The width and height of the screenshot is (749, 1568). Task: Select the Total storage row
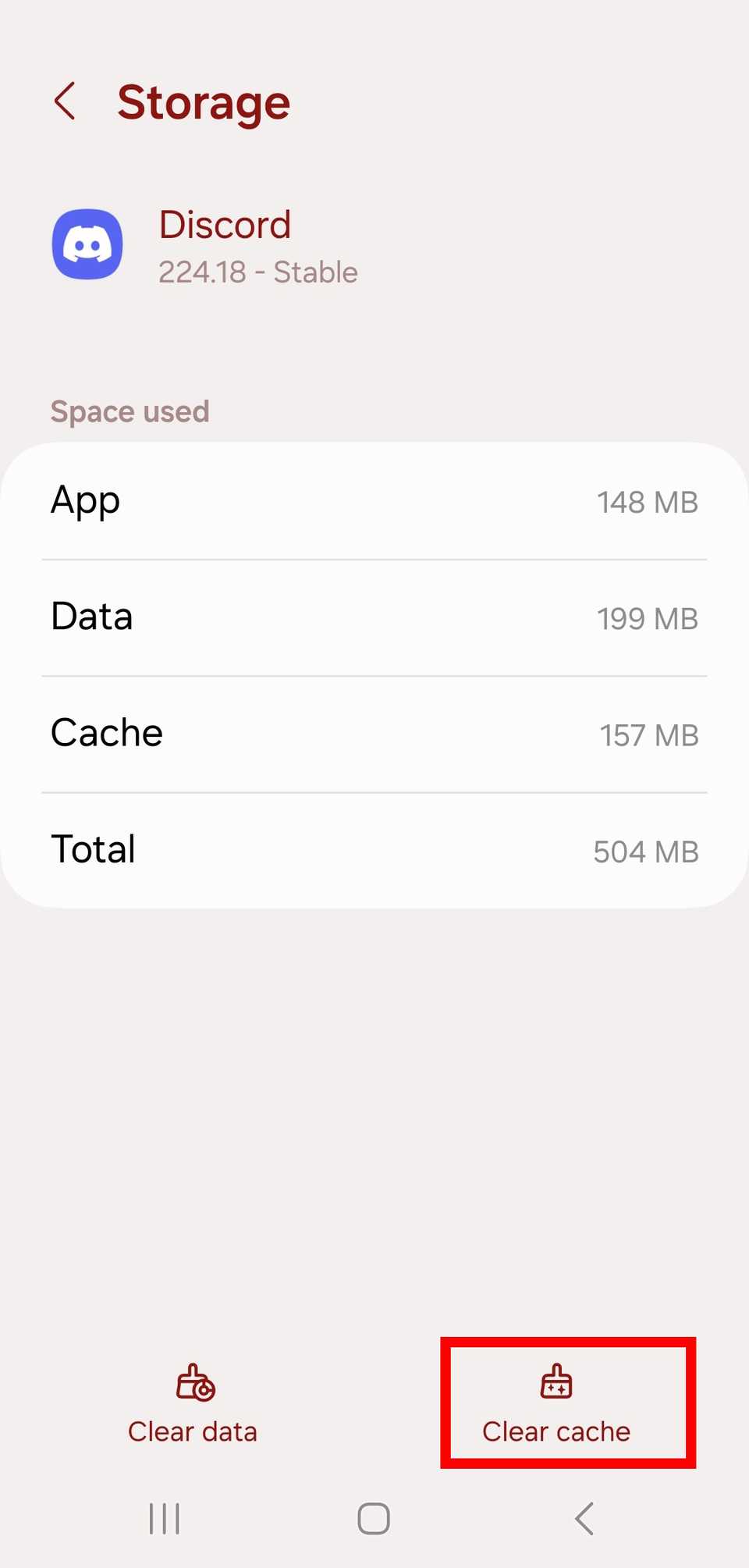(x=374, y=849)
